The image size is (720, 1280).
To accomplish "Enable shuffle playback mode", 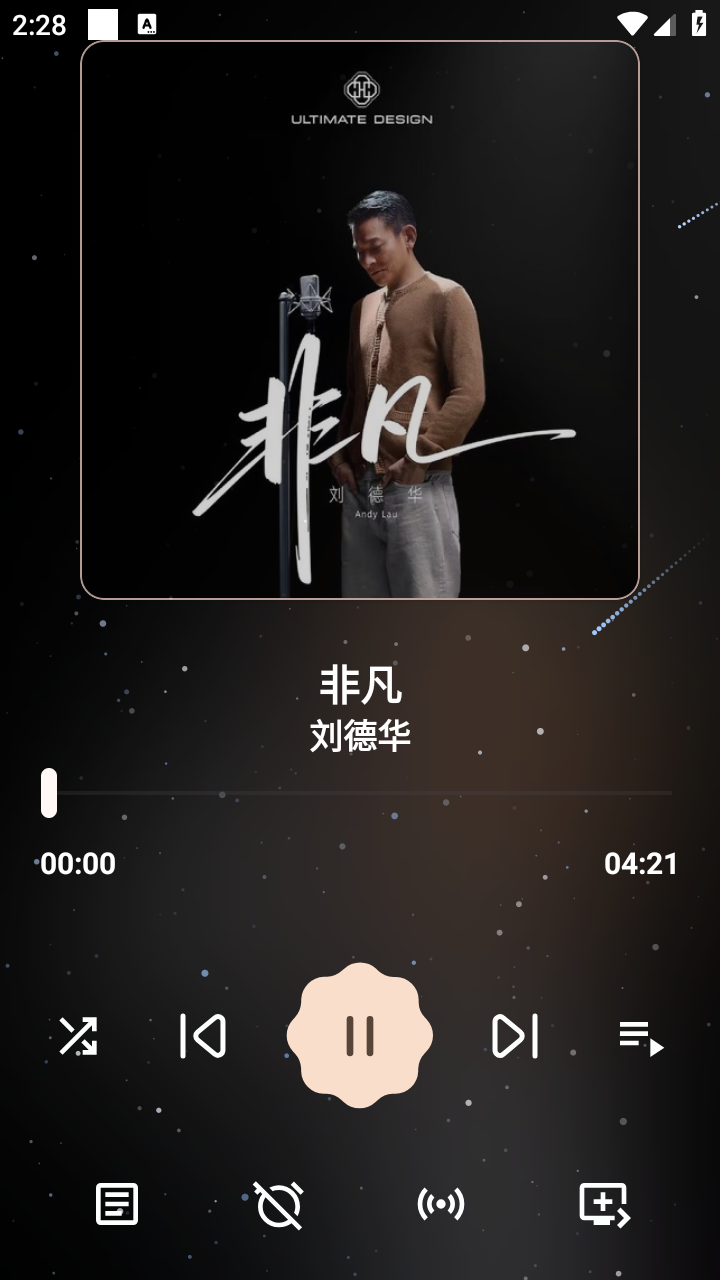I will (x=80, y=1038).
